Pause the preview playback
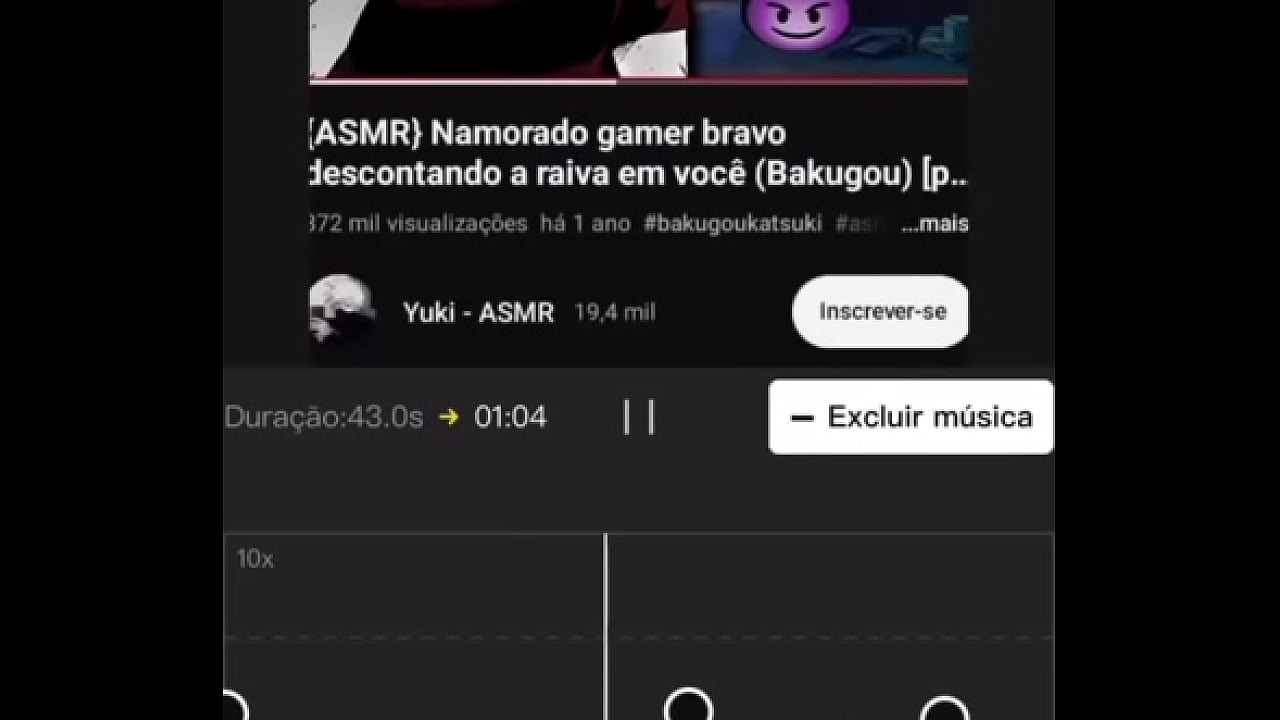This screenshot has height=720, width=1280. (639, 417)
